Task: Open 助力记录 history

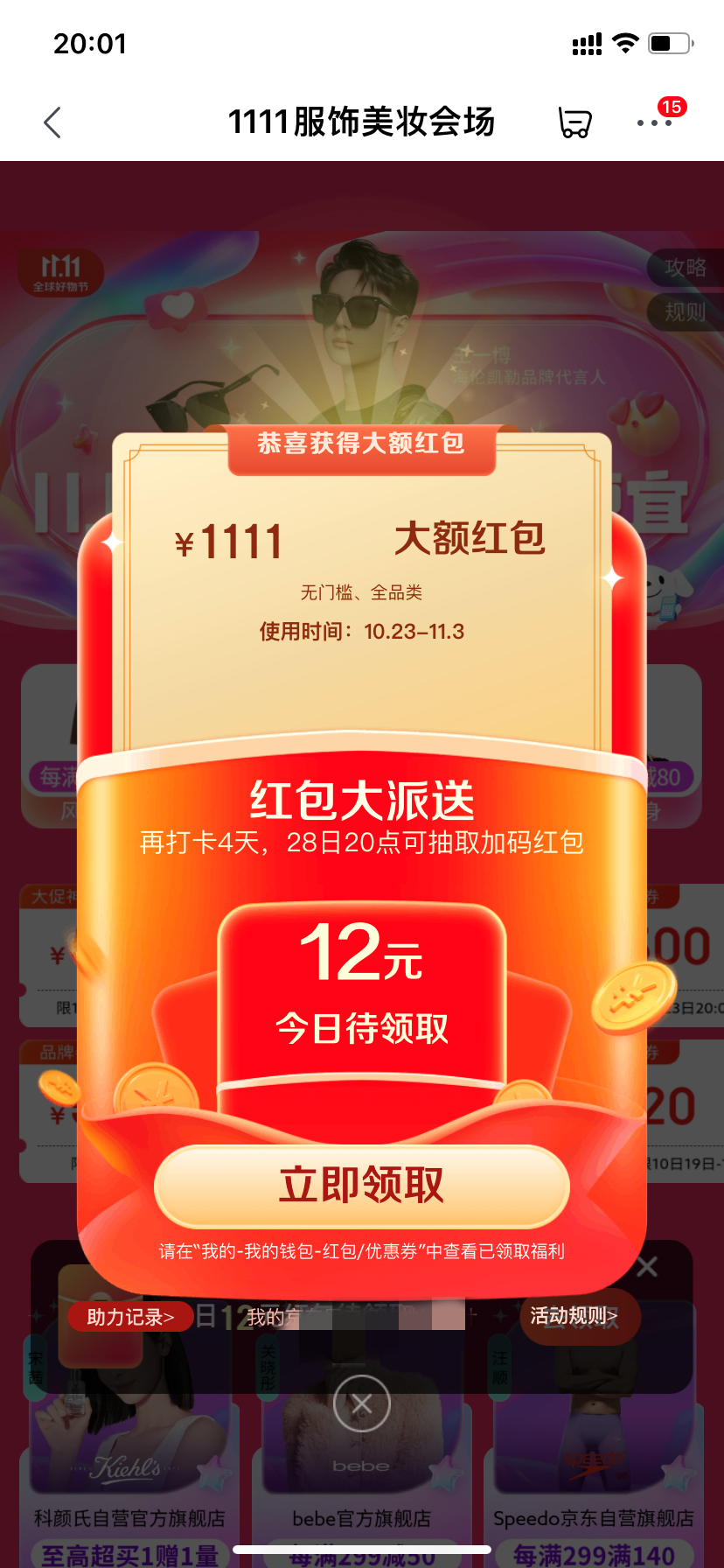Action: (130, 1317)
